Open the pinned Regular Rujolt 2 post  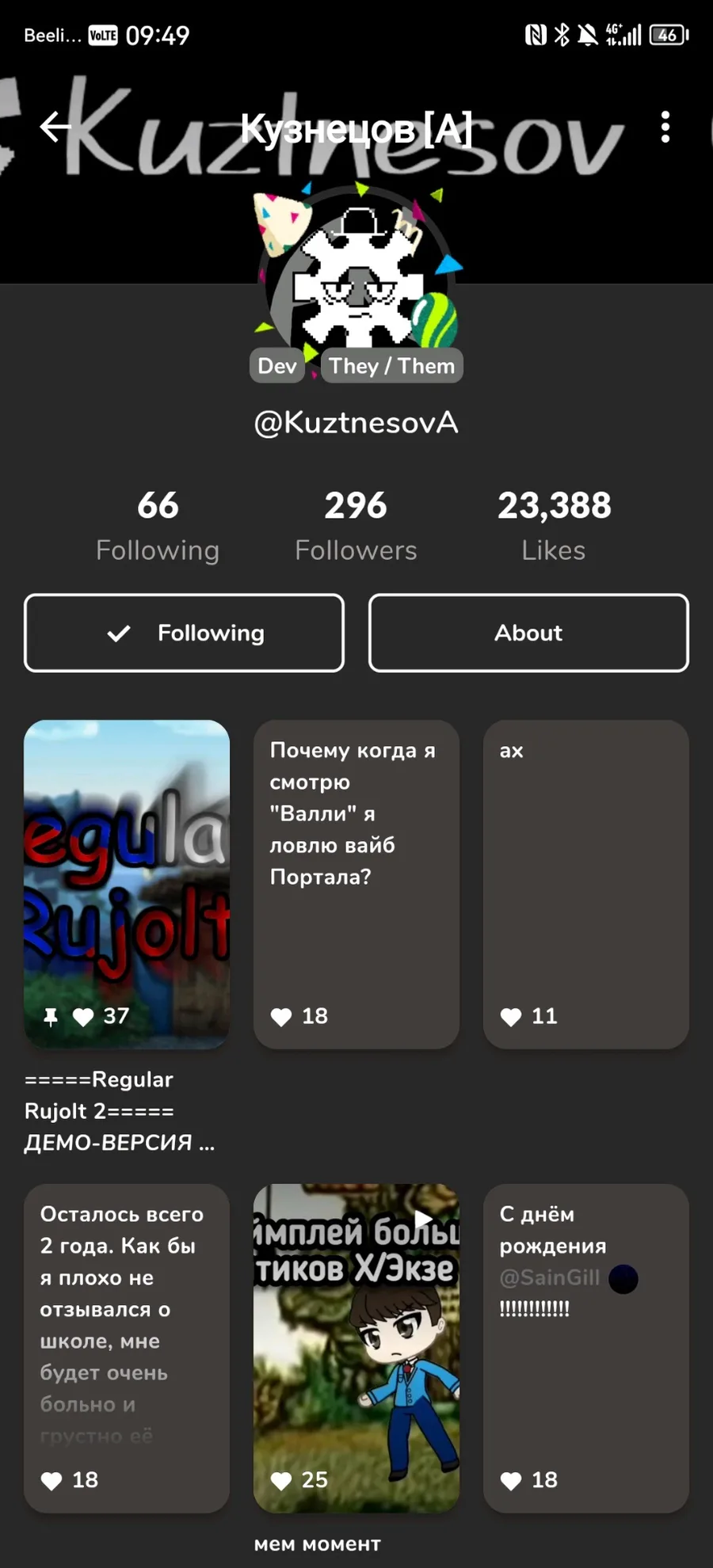tap(127, 884)
